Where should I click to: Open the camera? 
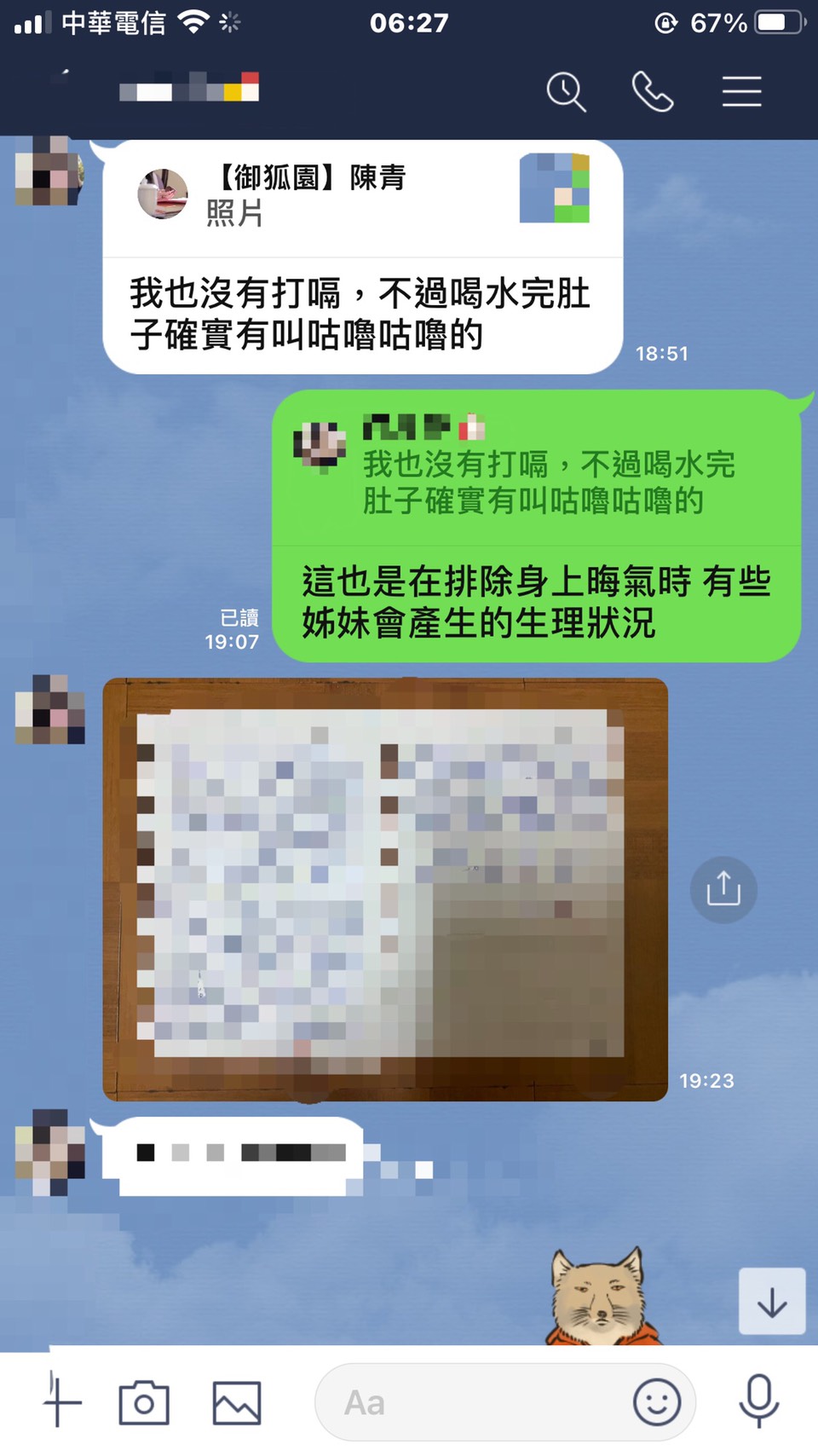pyautogui.click(x=144, y=1402)
